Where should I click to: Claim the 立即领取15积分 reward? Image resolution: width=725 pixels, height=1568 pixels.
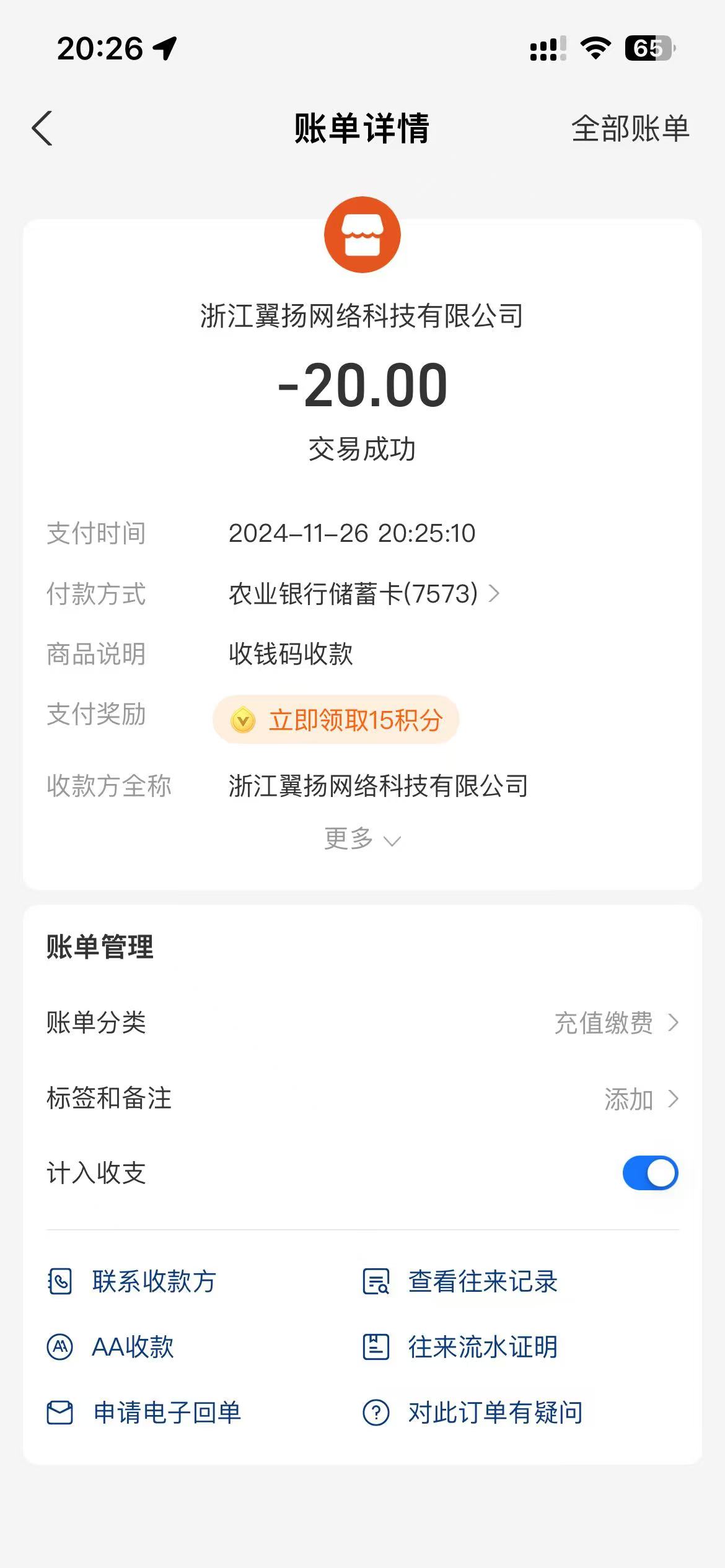tap(336, 720)
